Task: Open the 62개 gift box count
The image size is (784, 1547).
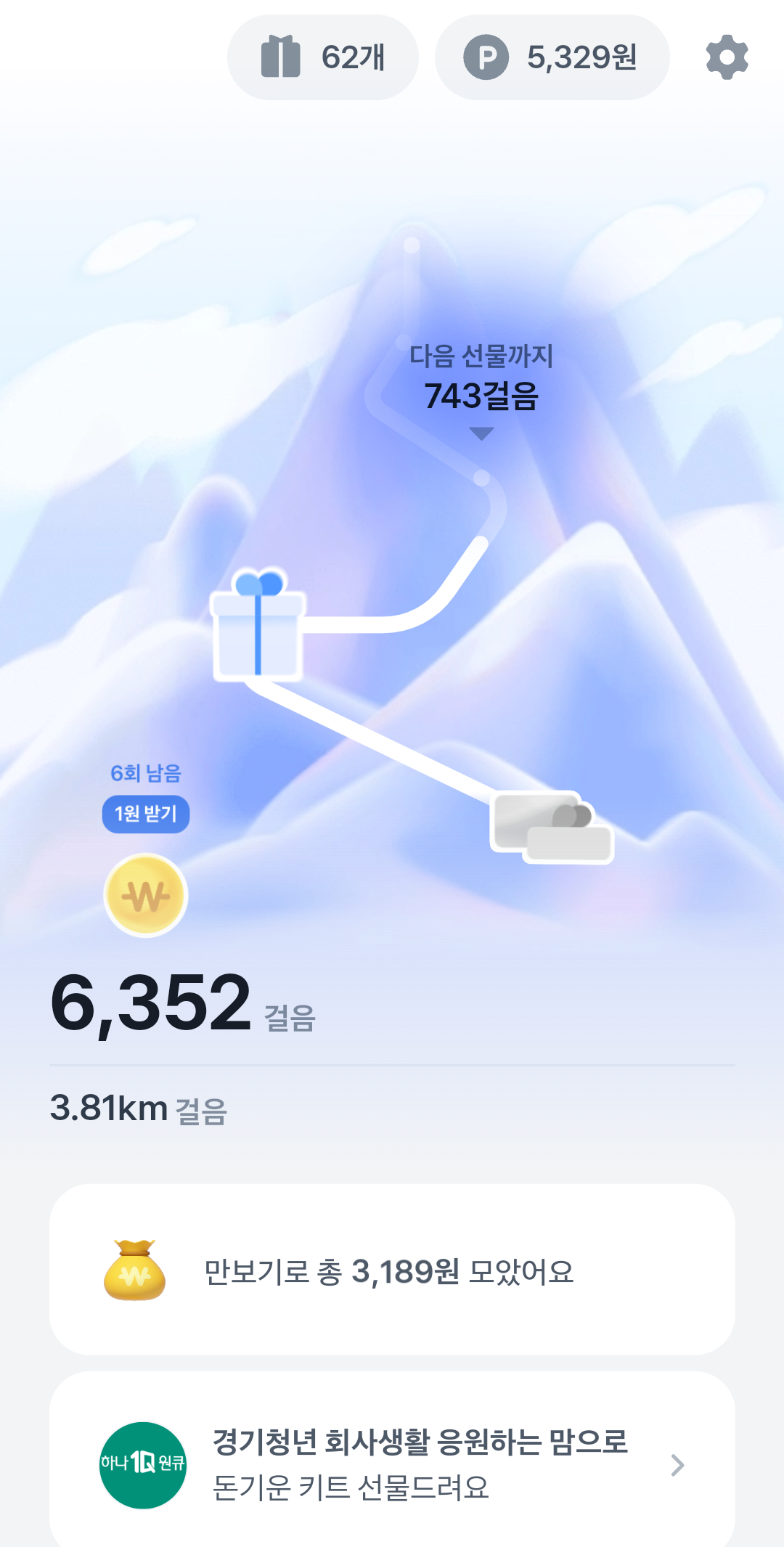Action: tap(323, 57)
